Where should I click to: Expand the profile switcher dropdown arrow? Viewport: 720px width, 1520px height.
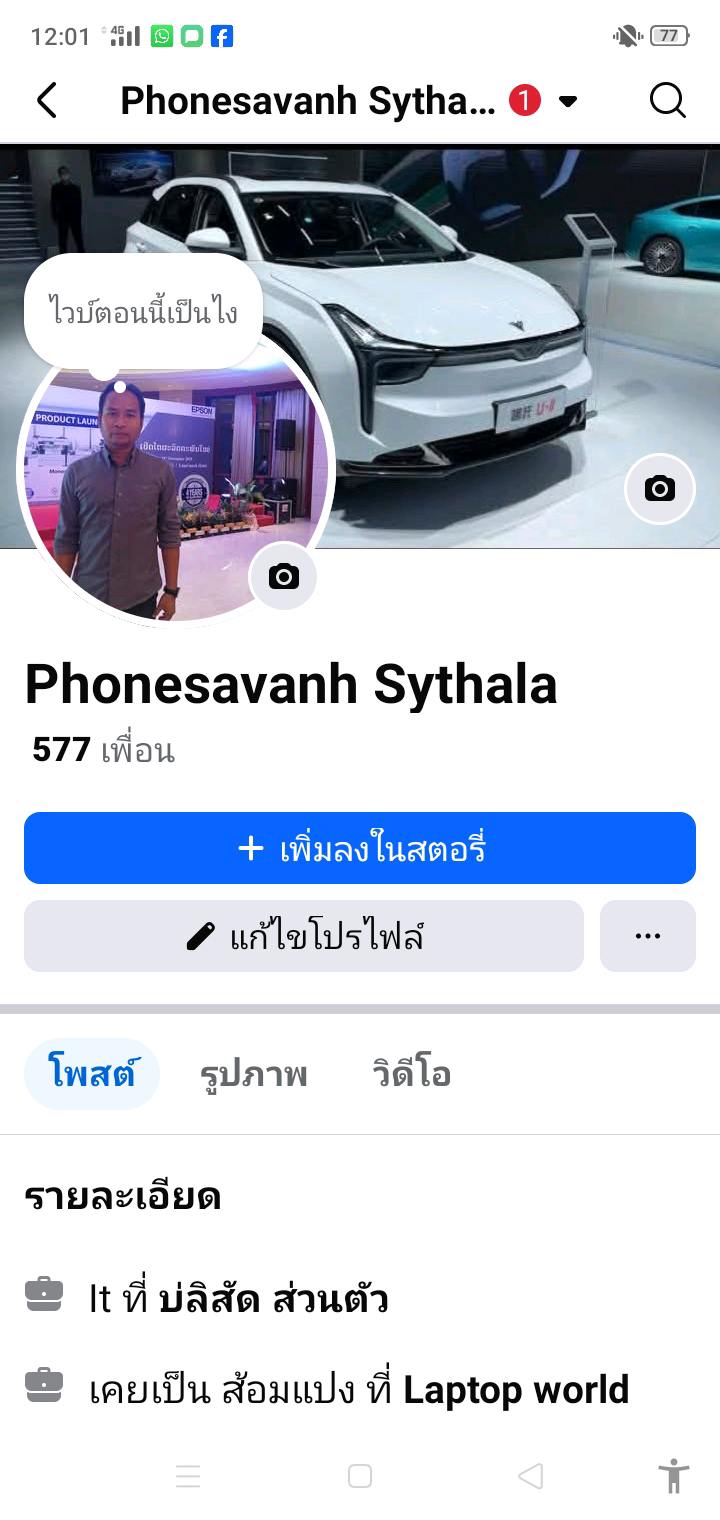point(568,101)
